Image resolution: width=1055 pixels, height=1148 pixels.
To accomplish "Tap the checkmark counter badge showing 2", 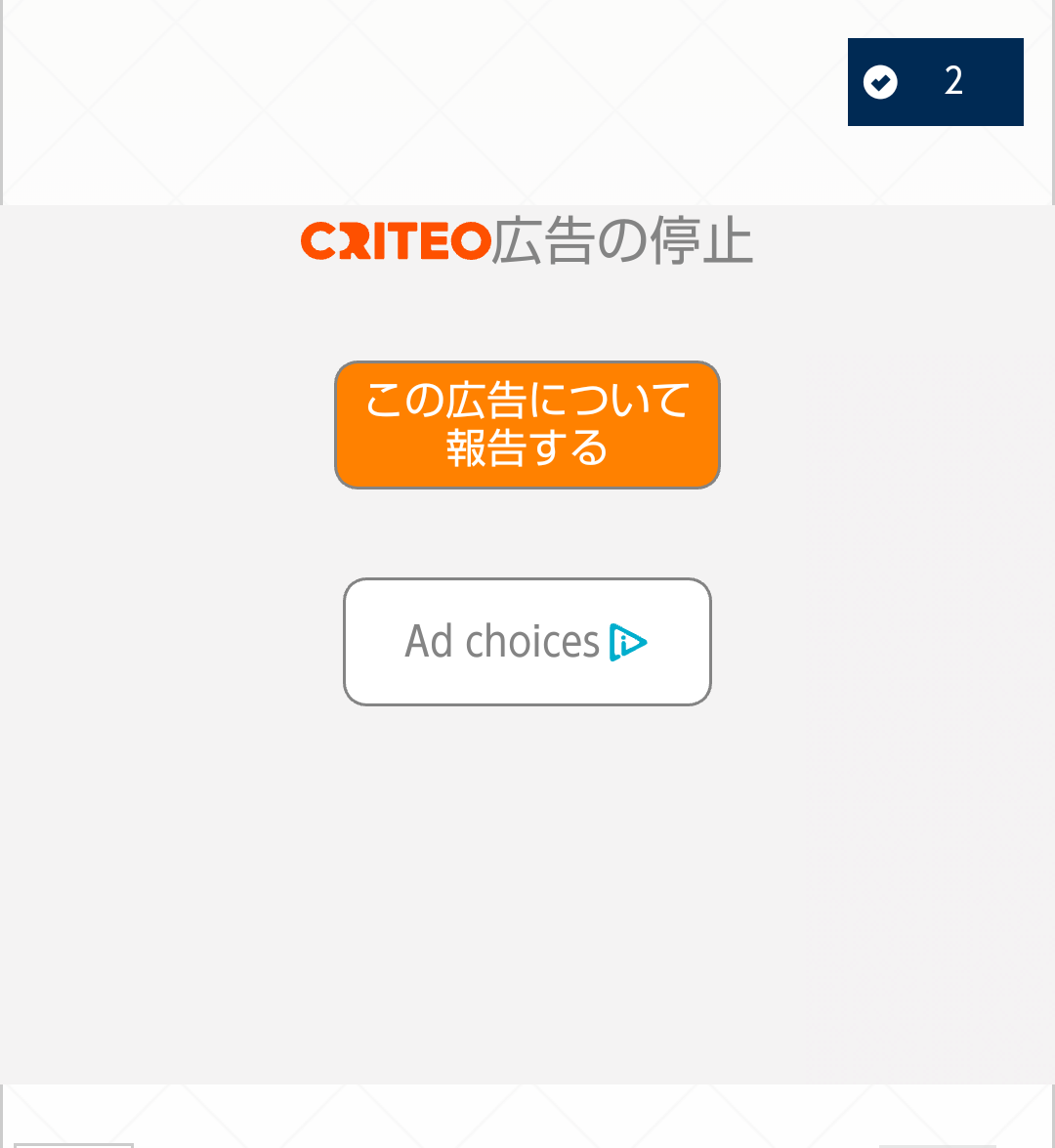I will pyautogui.click(x=935, y=82).
